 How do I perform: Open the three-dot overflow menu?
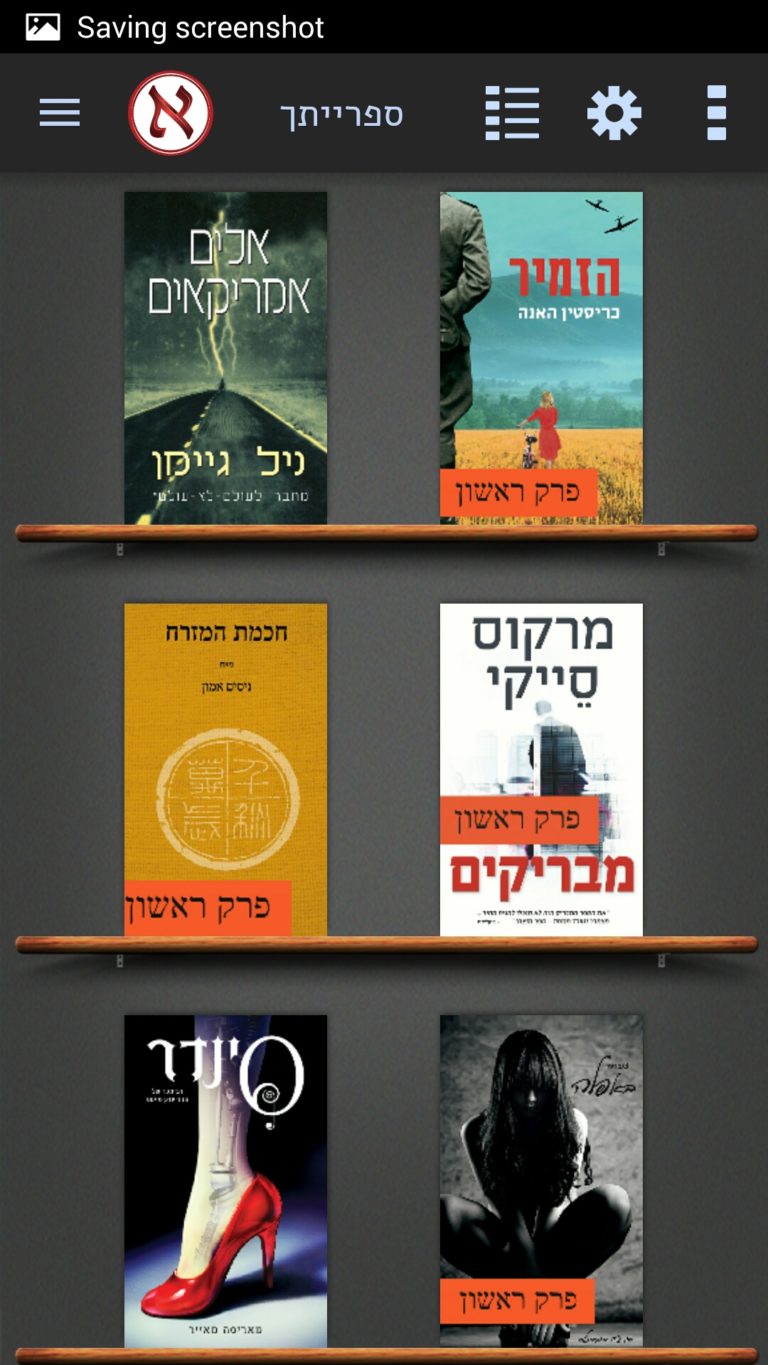click(x=716, y=113)
